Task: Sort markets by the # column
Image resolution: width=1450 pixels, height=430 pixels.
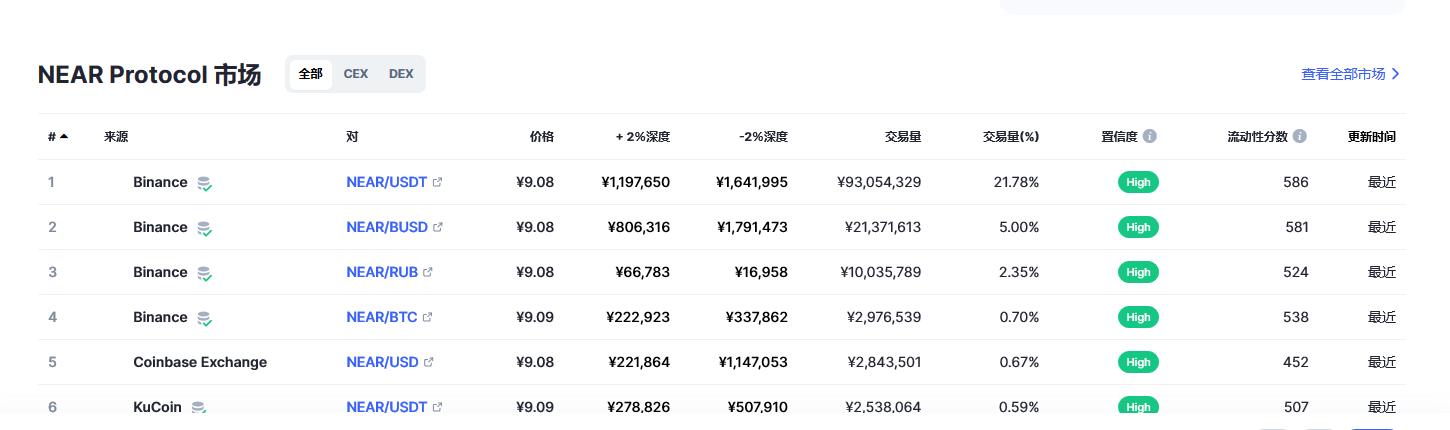Action: tap(57, 137)
